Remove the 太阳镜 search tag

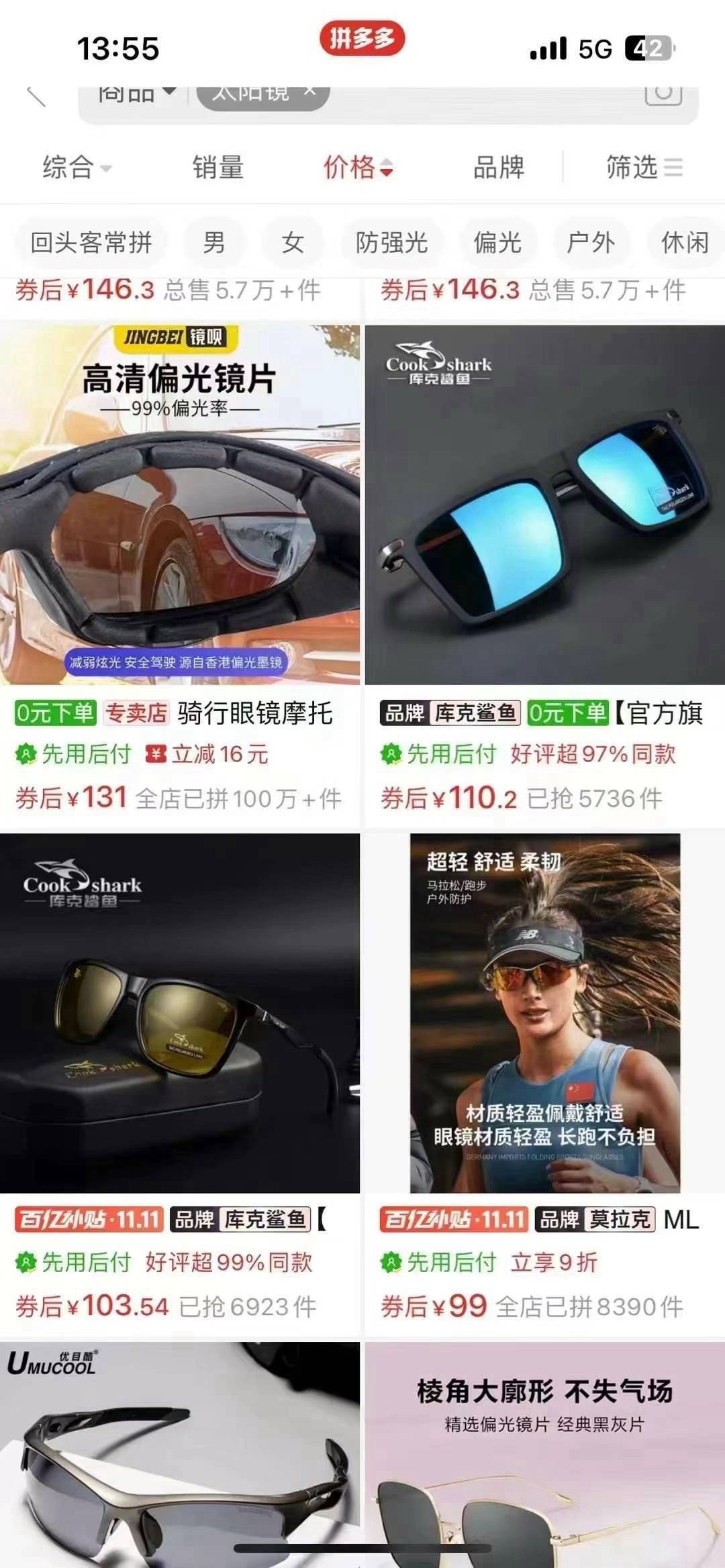click(x=309, y=91)
